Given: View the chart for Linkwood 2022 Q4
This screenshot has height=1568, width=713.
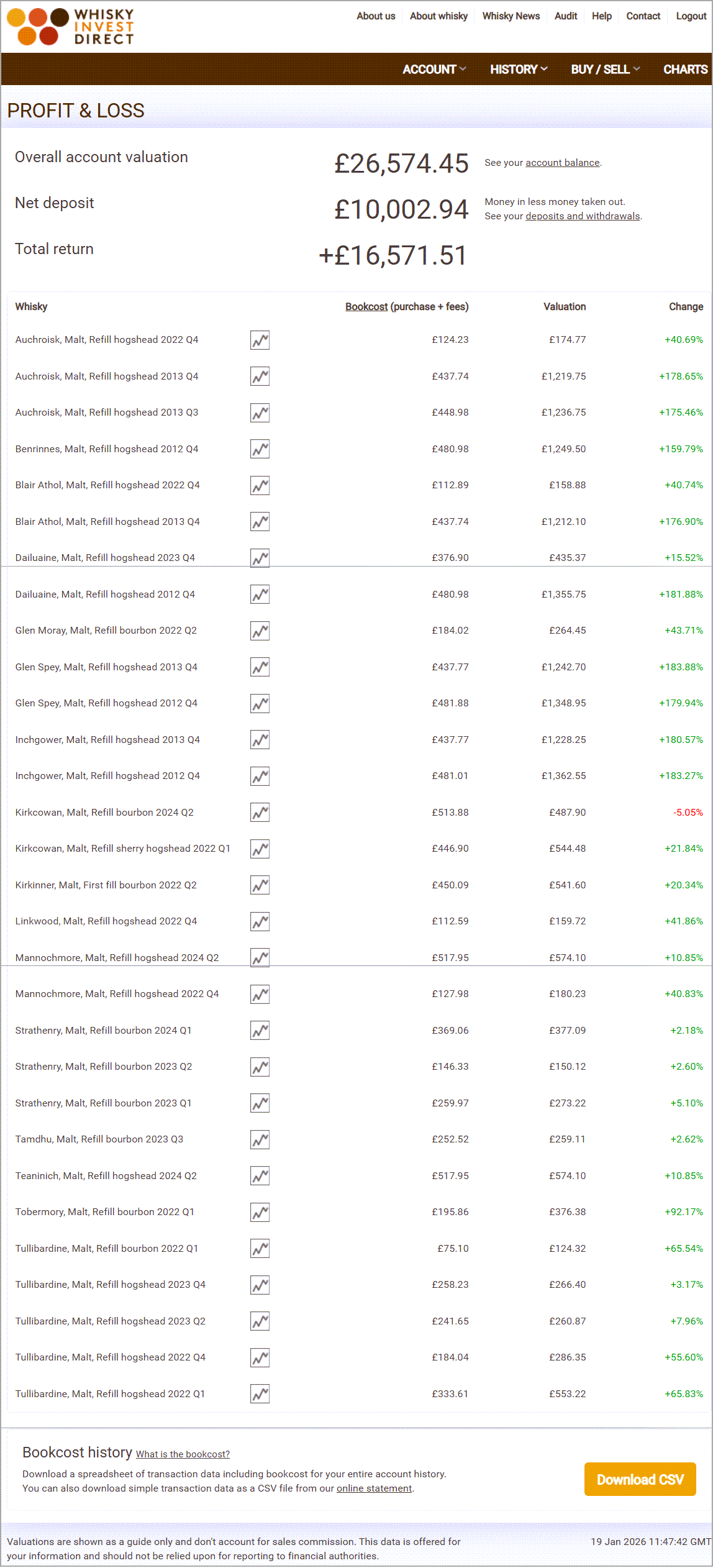Looking at the screenshot, I should (260, 921).
